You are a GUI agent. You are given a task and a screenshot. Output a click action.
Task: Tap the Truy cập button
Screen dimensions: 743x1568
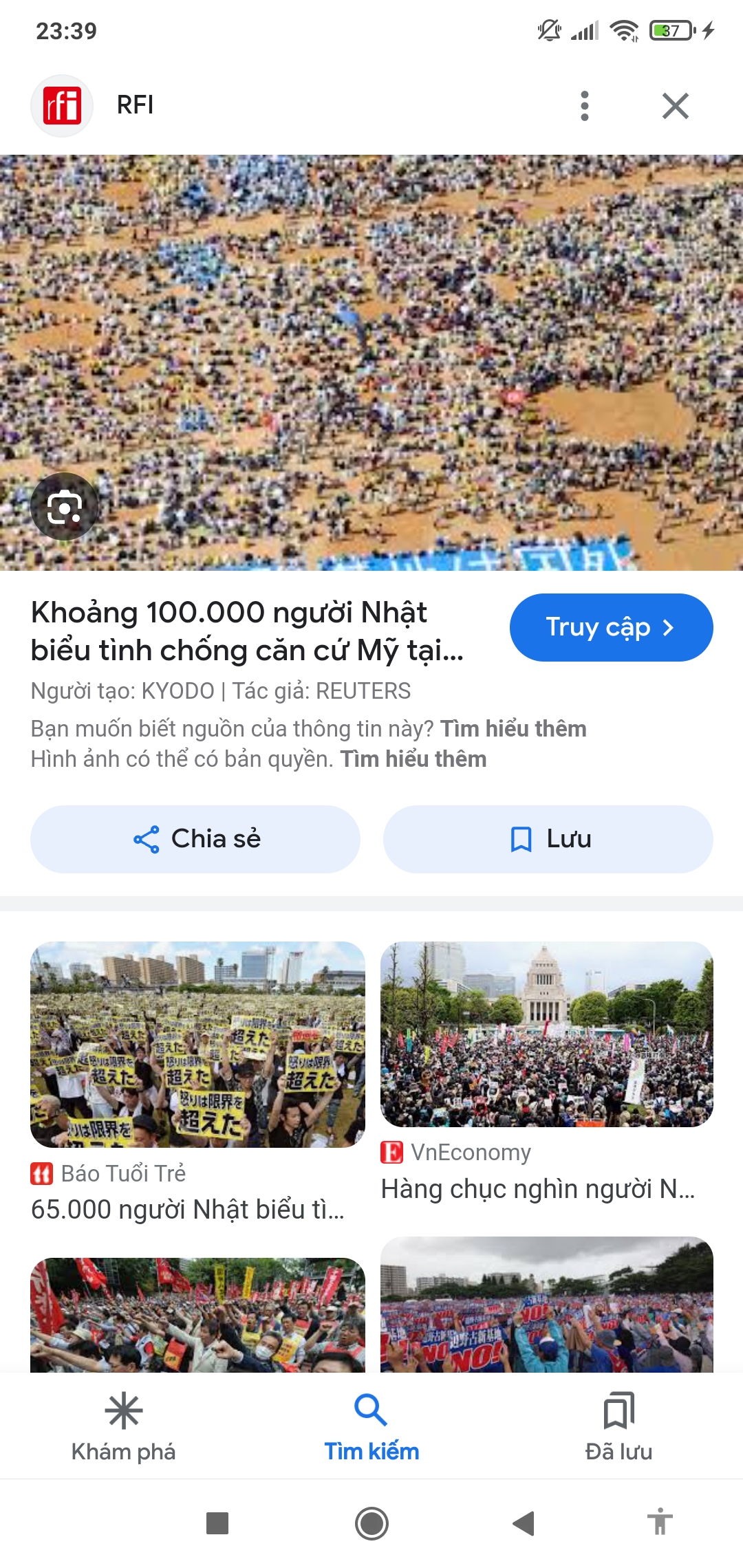(x=611, y=627)
